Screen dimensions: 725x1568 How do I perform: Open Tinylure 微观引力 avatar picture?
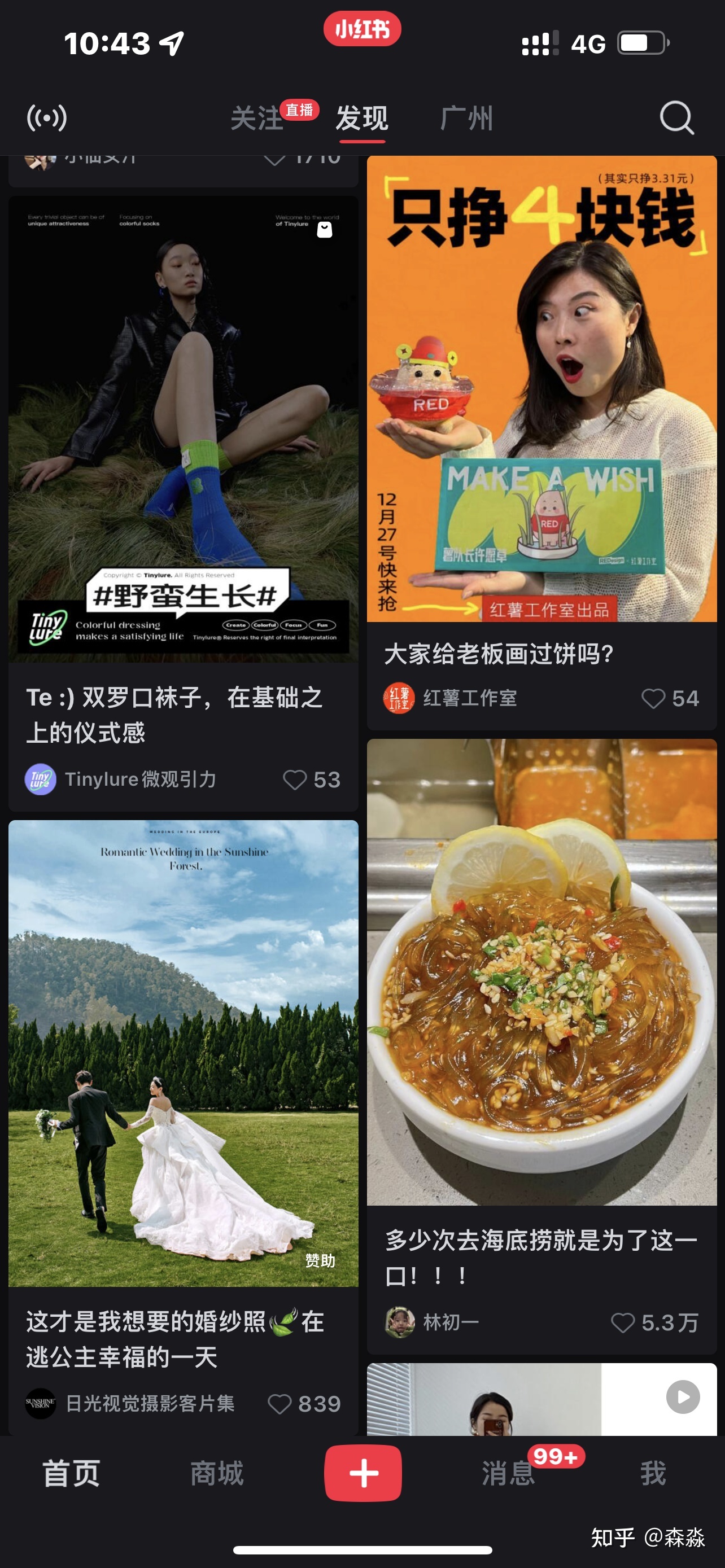(40, 779)
